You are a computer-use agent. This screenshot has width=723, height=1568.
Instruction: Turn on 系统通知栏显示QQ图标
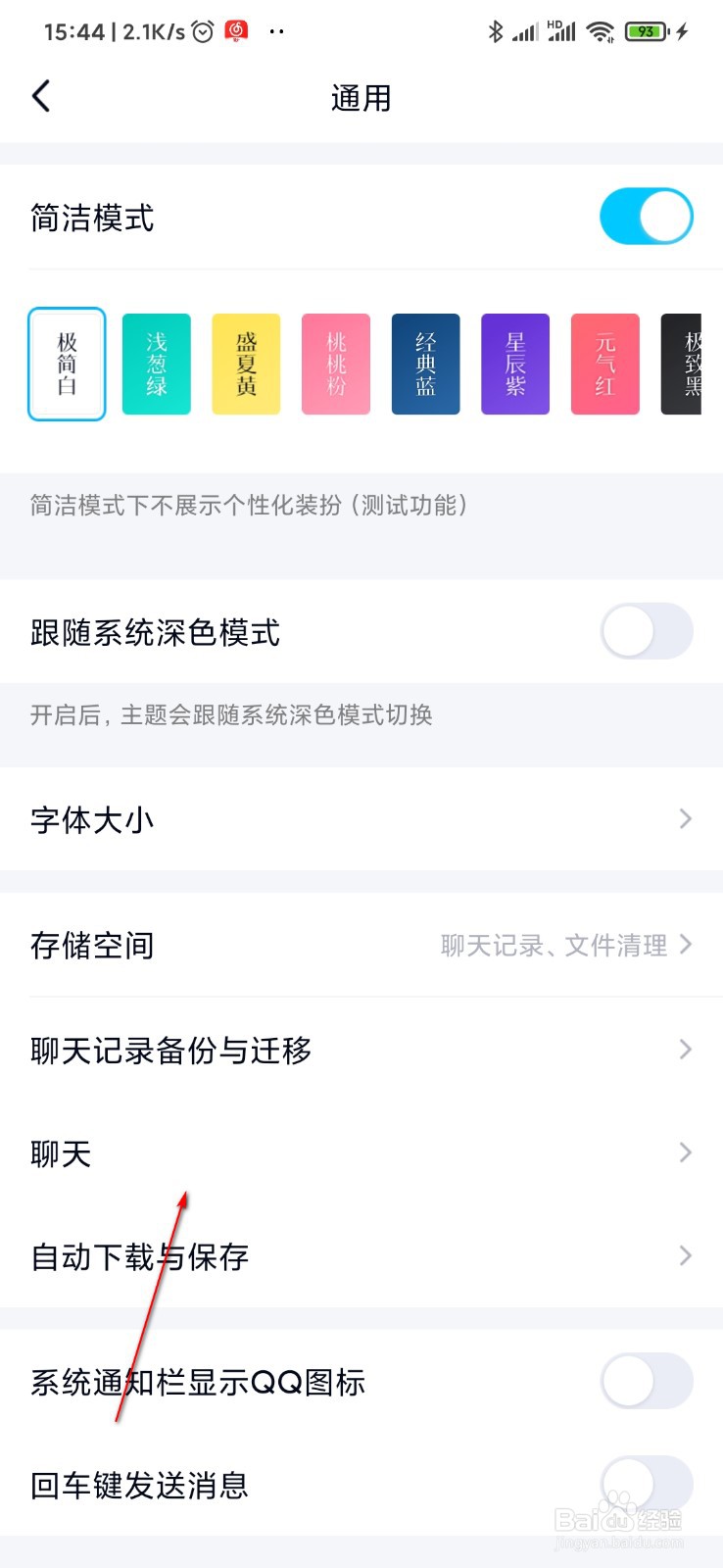(x=646, y=1382)
